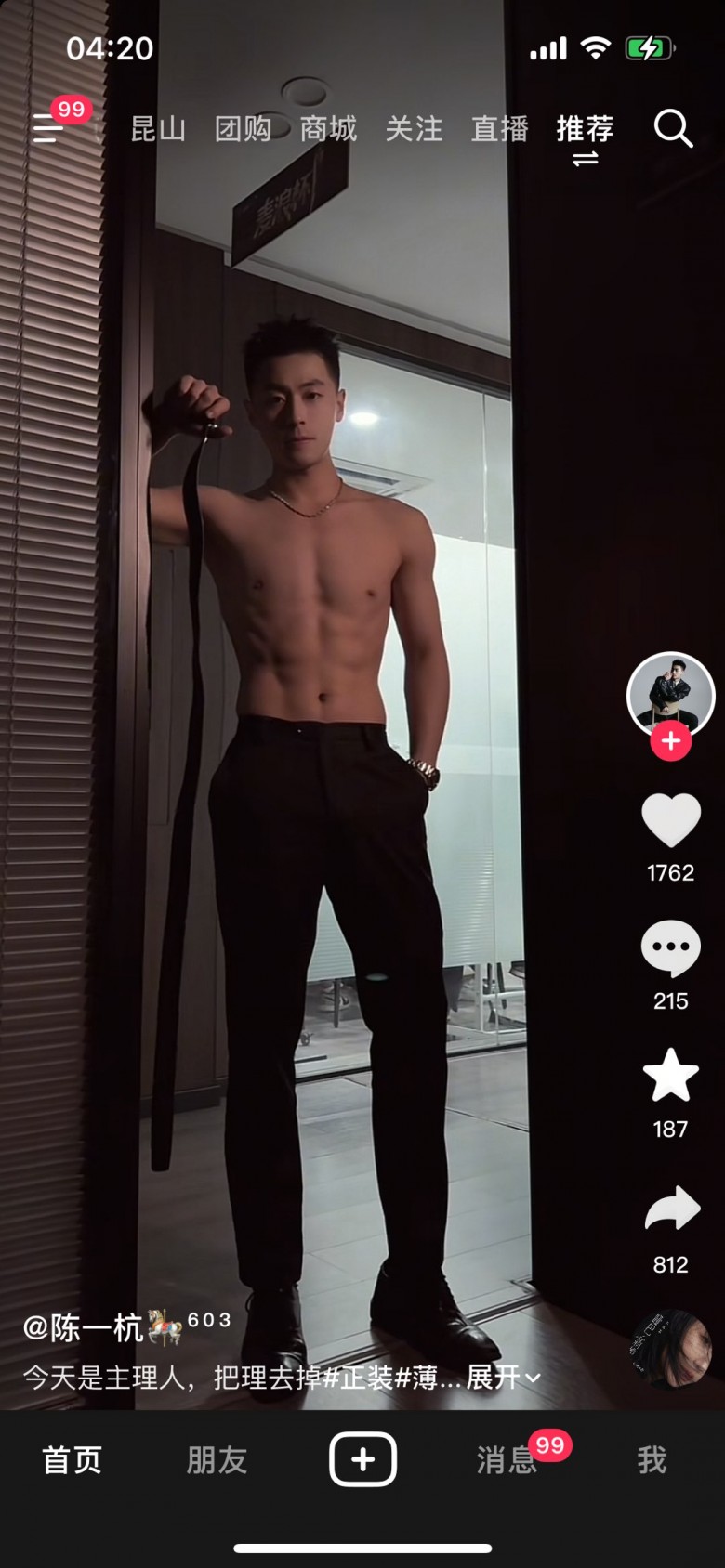The height and width of the screenshot is (1568, 725).
Task: Go to the 商城 tab
Action: 328,129
